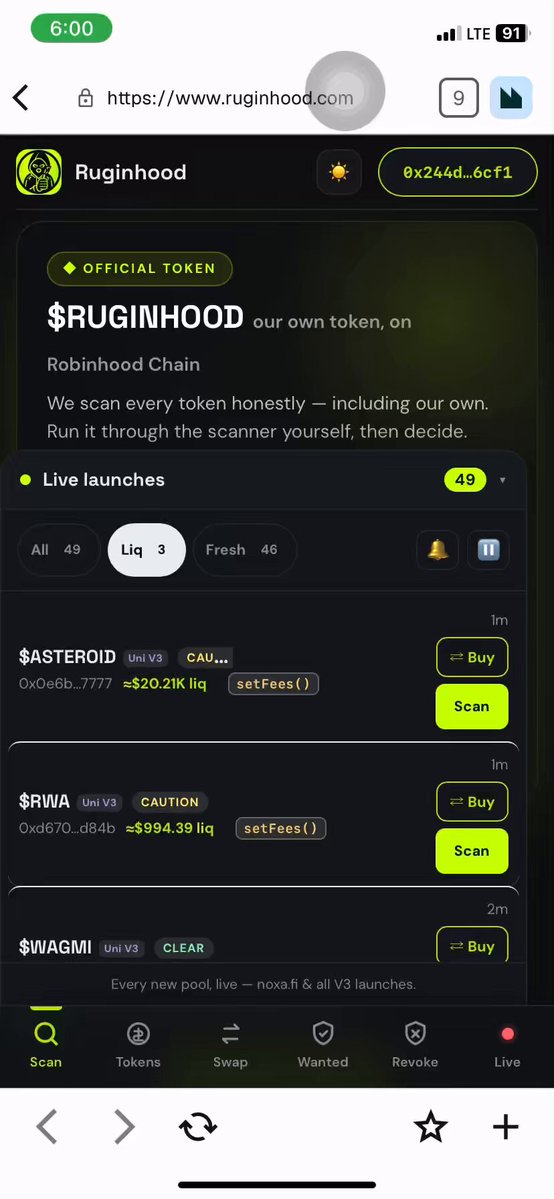Scan the $ASTEROID token
Viewport: 554px width, 1199px height.
(472, 707)
